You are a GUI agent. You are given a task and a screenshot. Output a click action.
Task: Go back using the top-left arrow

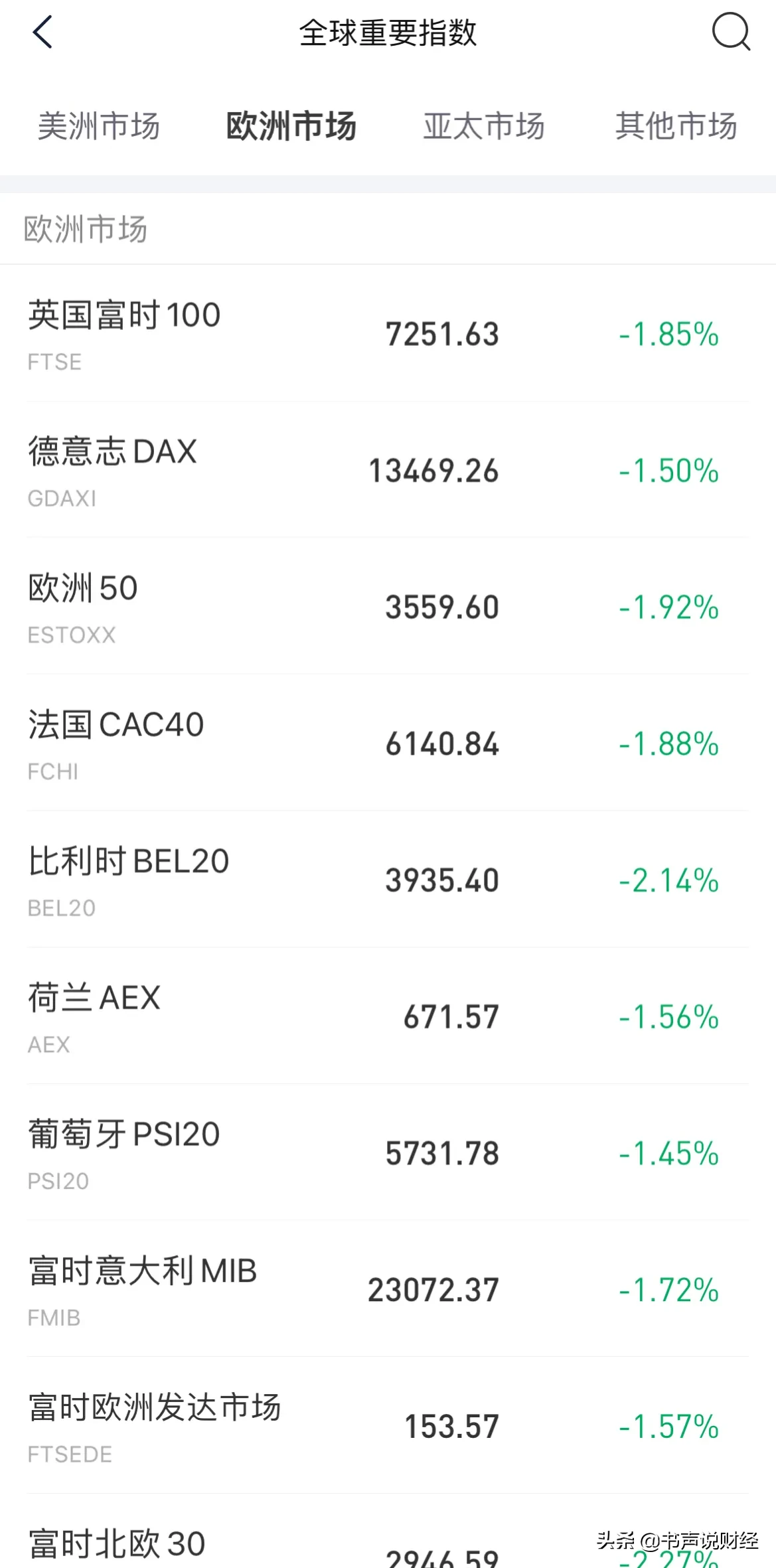click(x=42, y=32)
